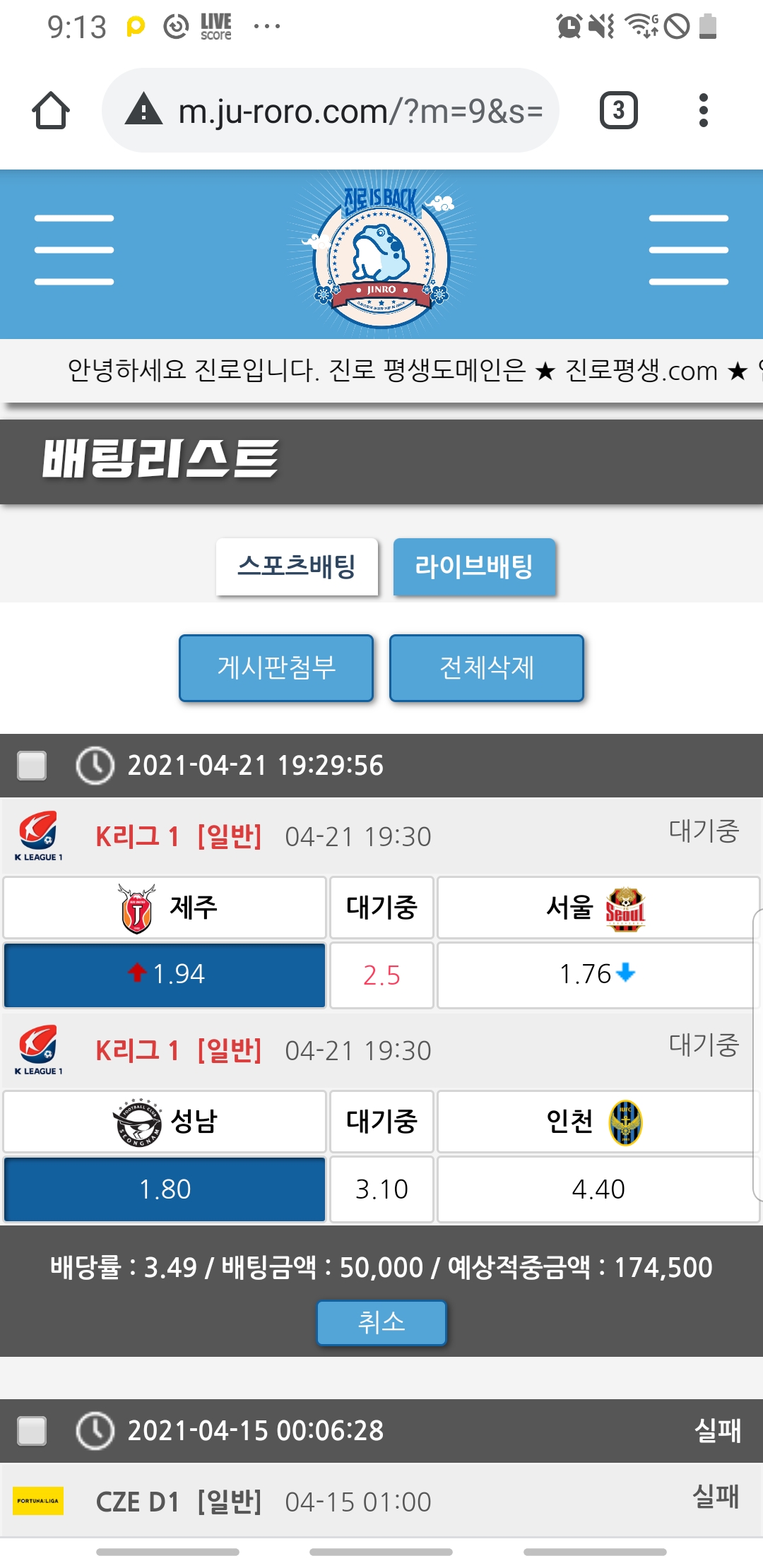Tap the 게시판첨부 button

pos(276,667)
